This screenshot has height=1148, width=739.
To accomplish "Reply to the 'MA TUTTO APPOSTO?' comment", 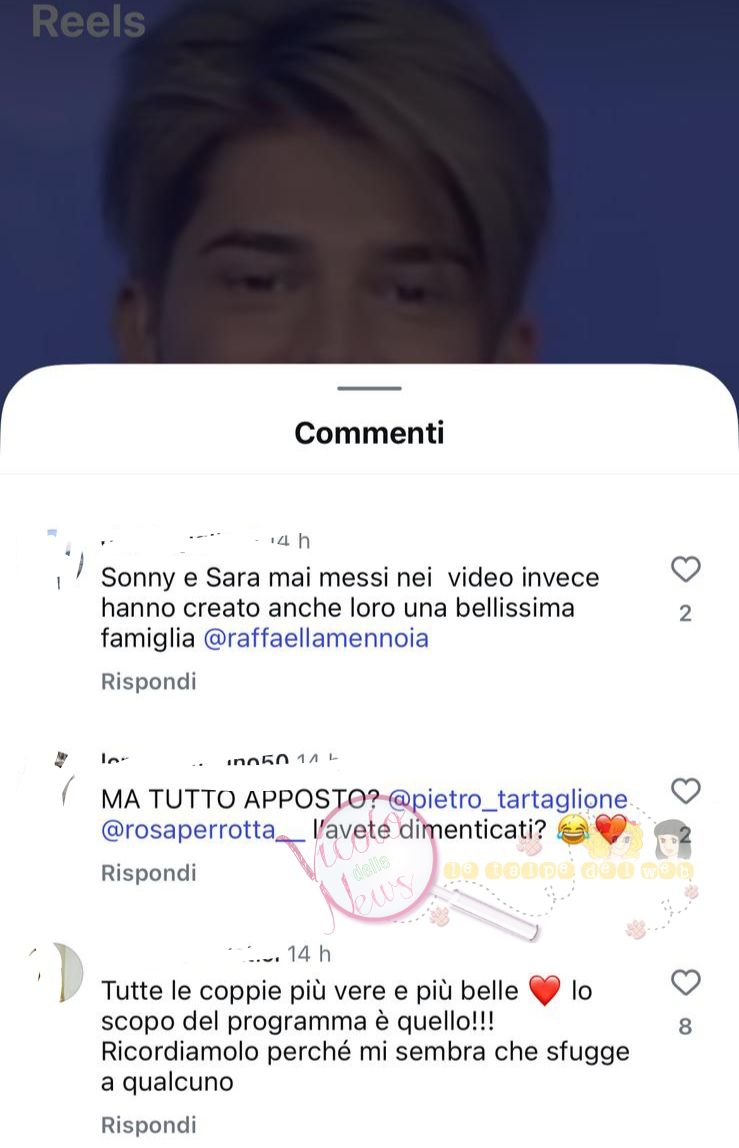I will [x=148, y=873].
